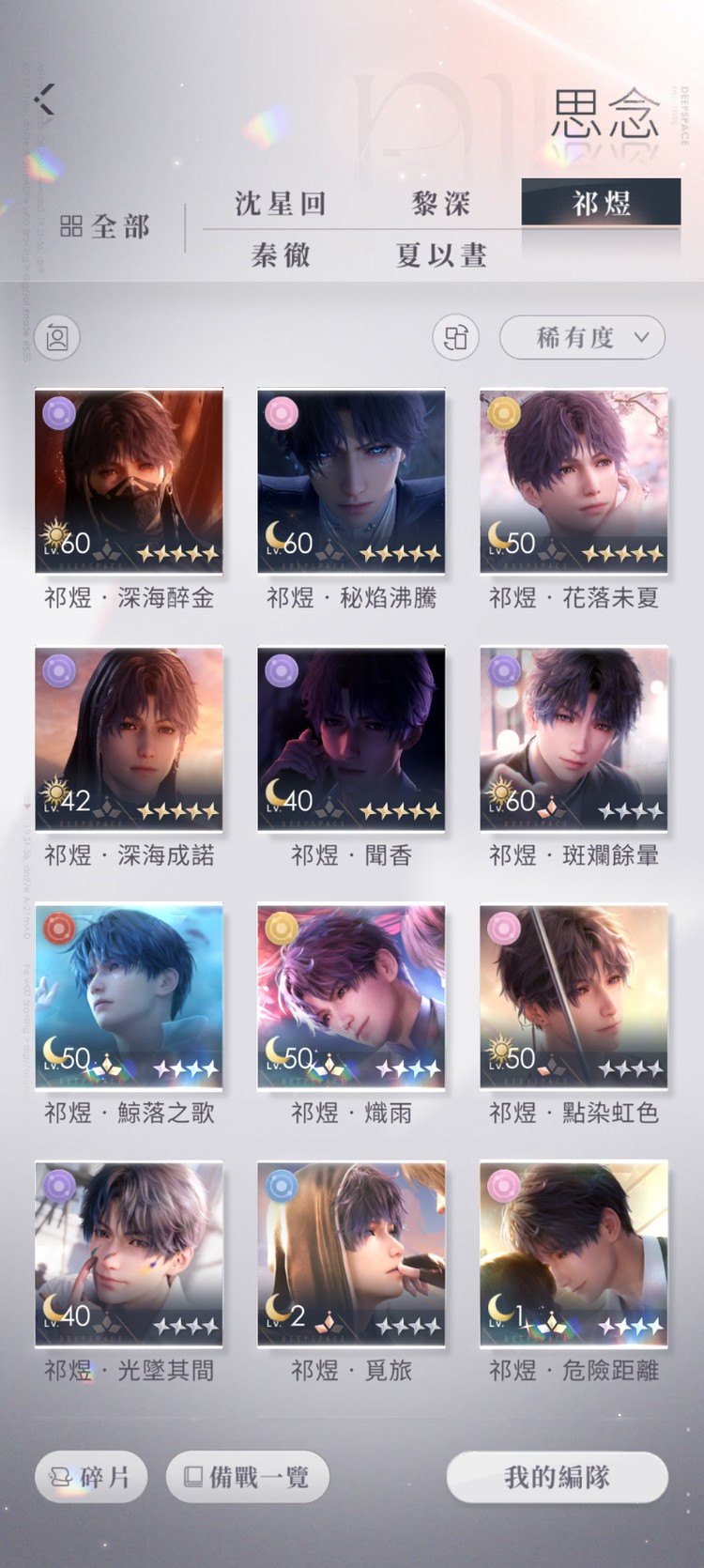View the 祁煜・鯨落之歌 memory card
This screenshot has width=704, height=1568.
129,996
